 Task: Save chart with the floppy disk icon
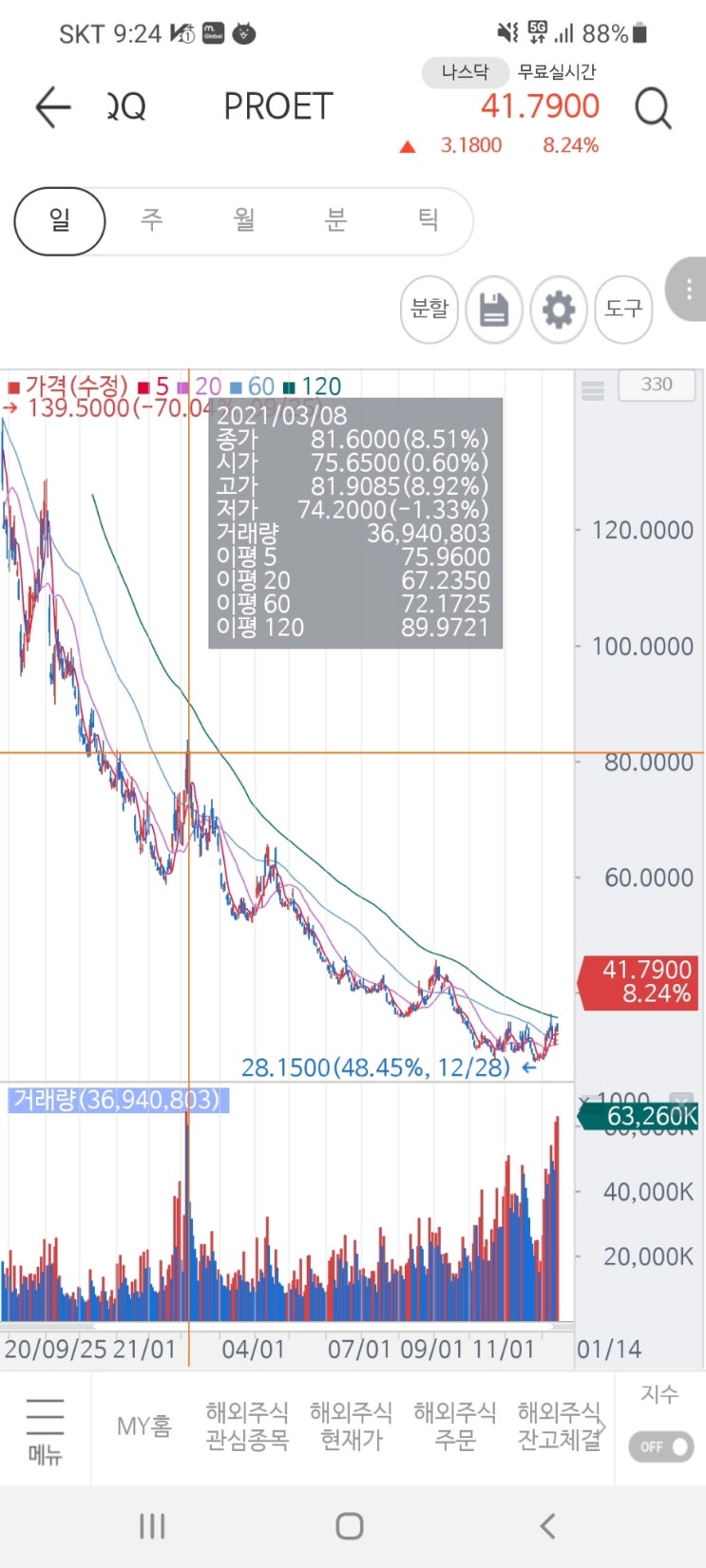pyautogui.click(x=494, y=310)
